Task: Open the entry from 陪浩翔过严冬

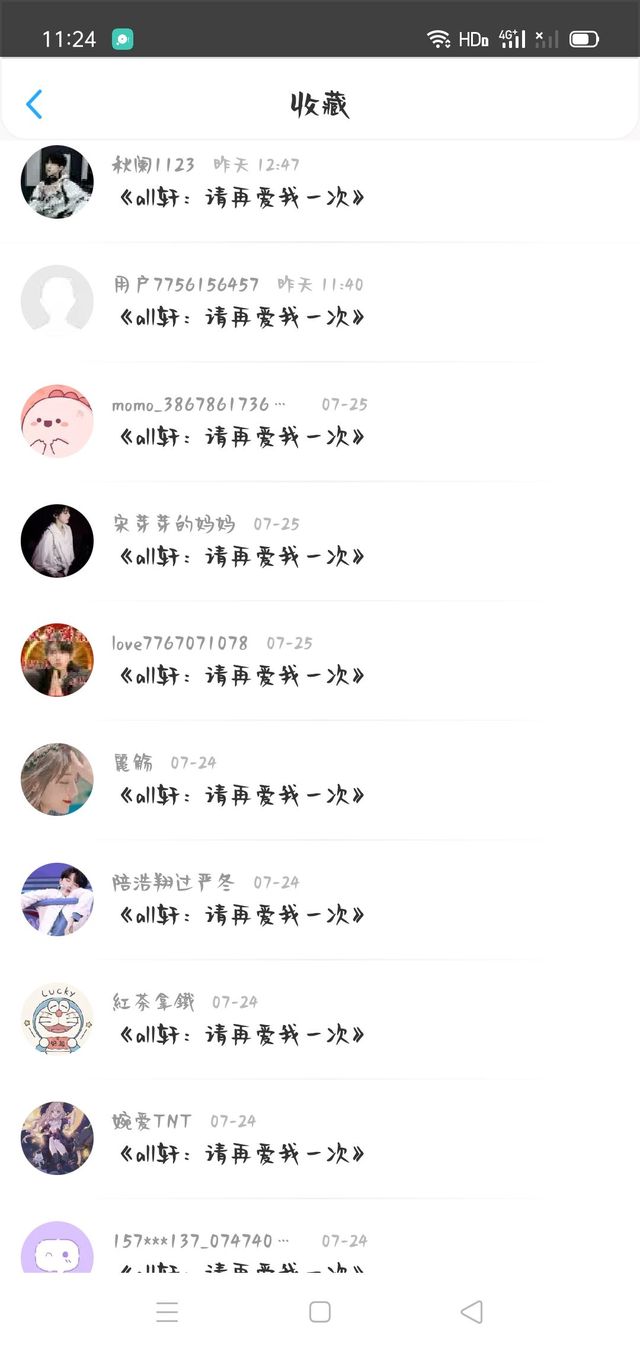Action: tap(240, 914)
